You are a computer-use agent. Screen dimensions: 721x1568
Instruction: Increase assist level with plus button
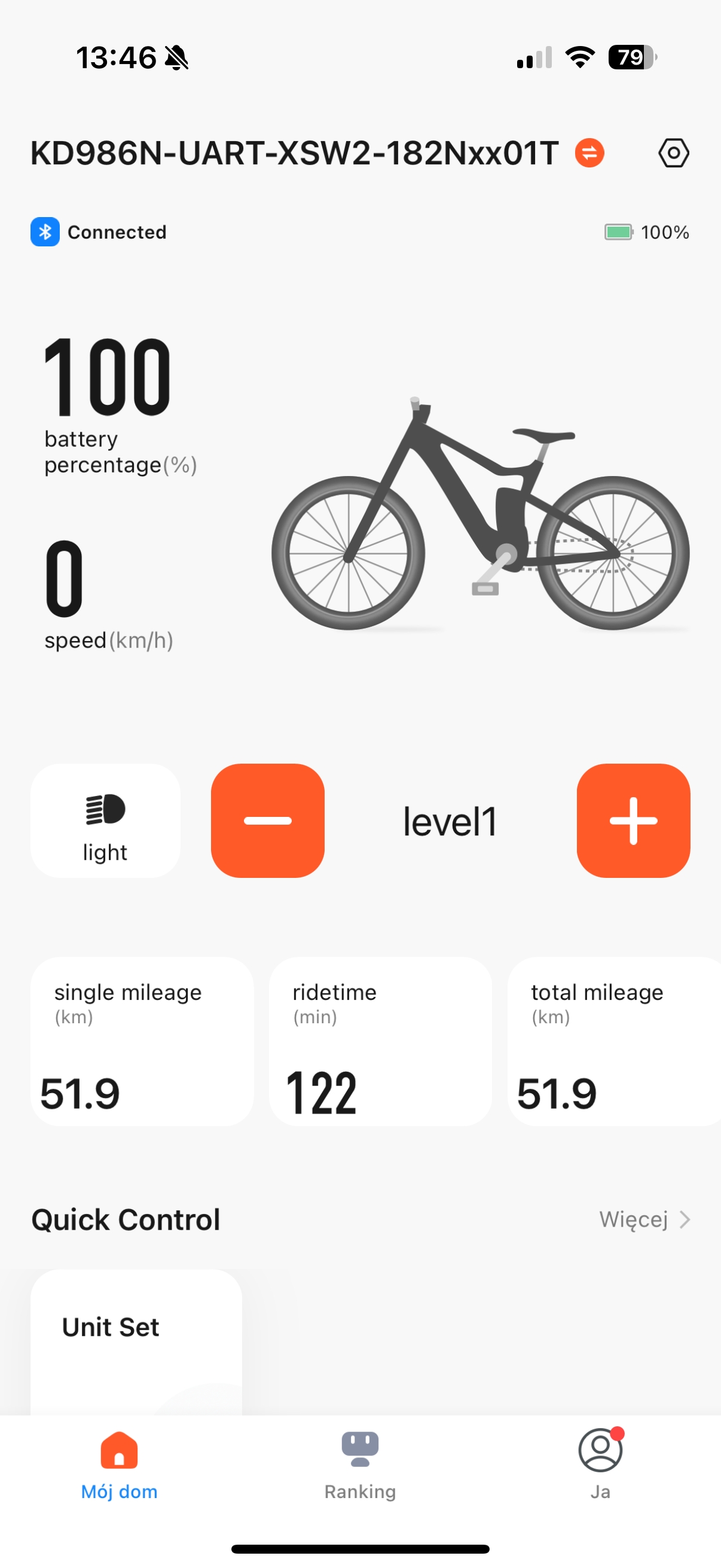[x=633, y=820]
